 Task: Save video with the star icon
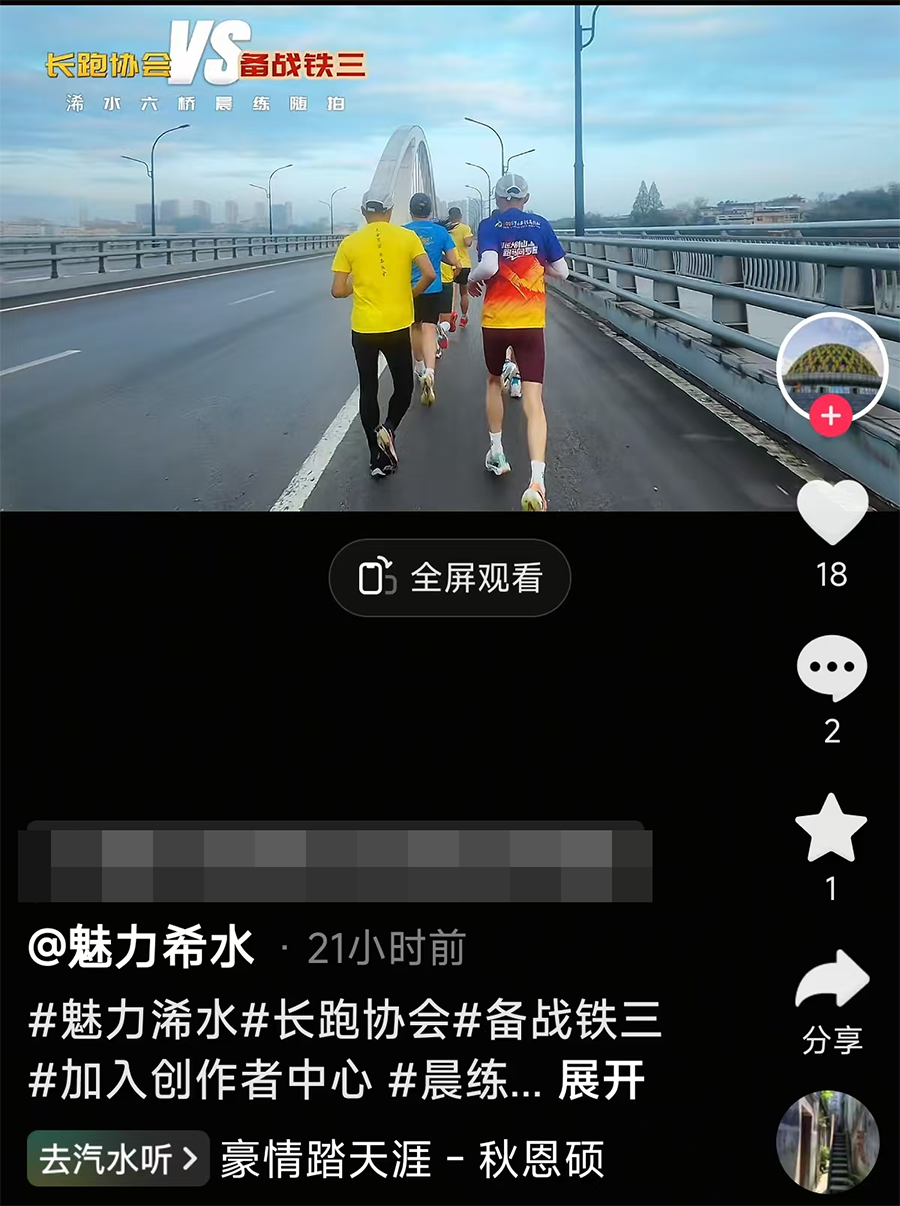click(831, 828)
